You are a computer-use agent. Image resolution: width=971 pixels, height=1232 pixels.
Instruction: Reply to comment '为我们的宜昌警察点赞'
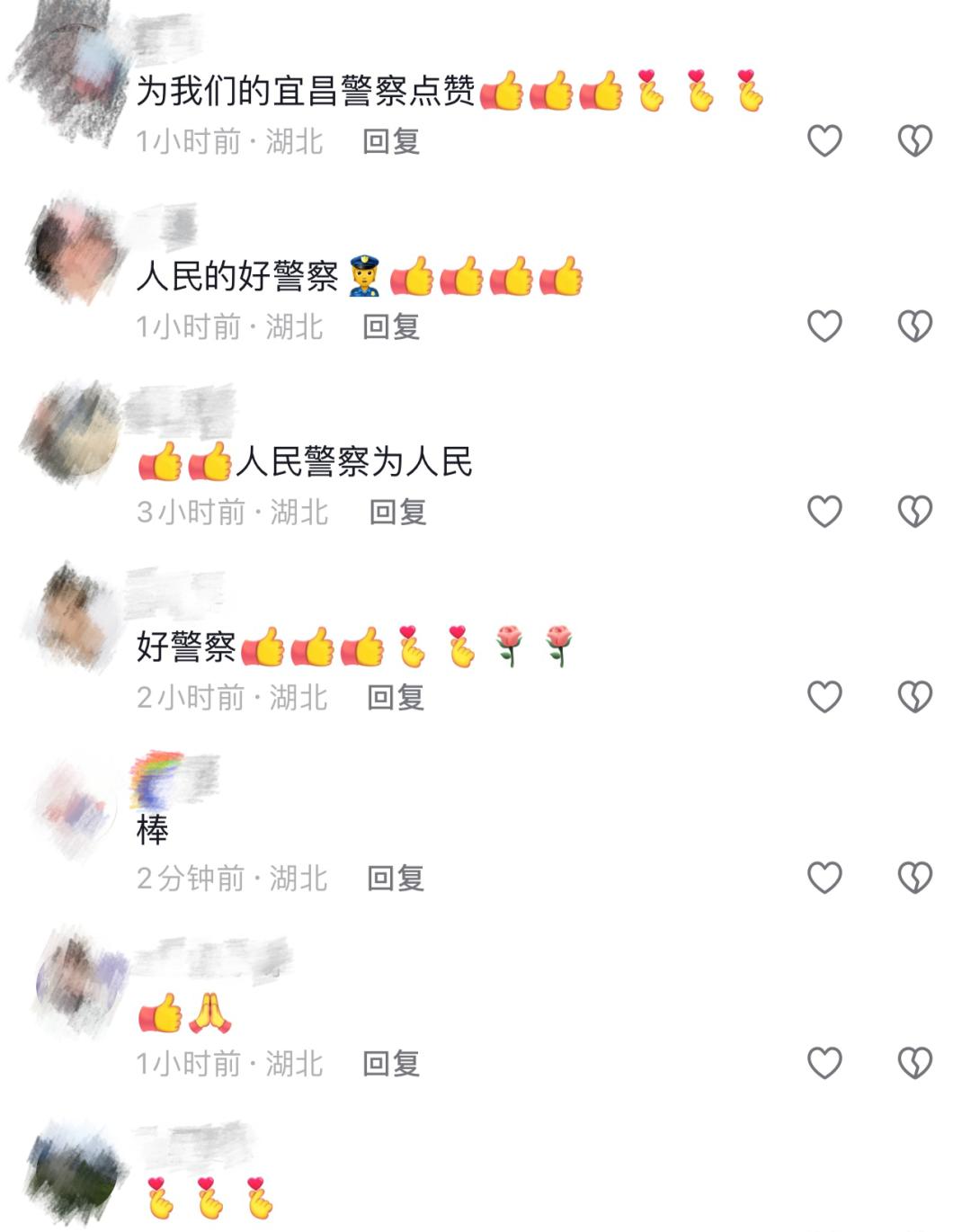(x=391, y=141)
